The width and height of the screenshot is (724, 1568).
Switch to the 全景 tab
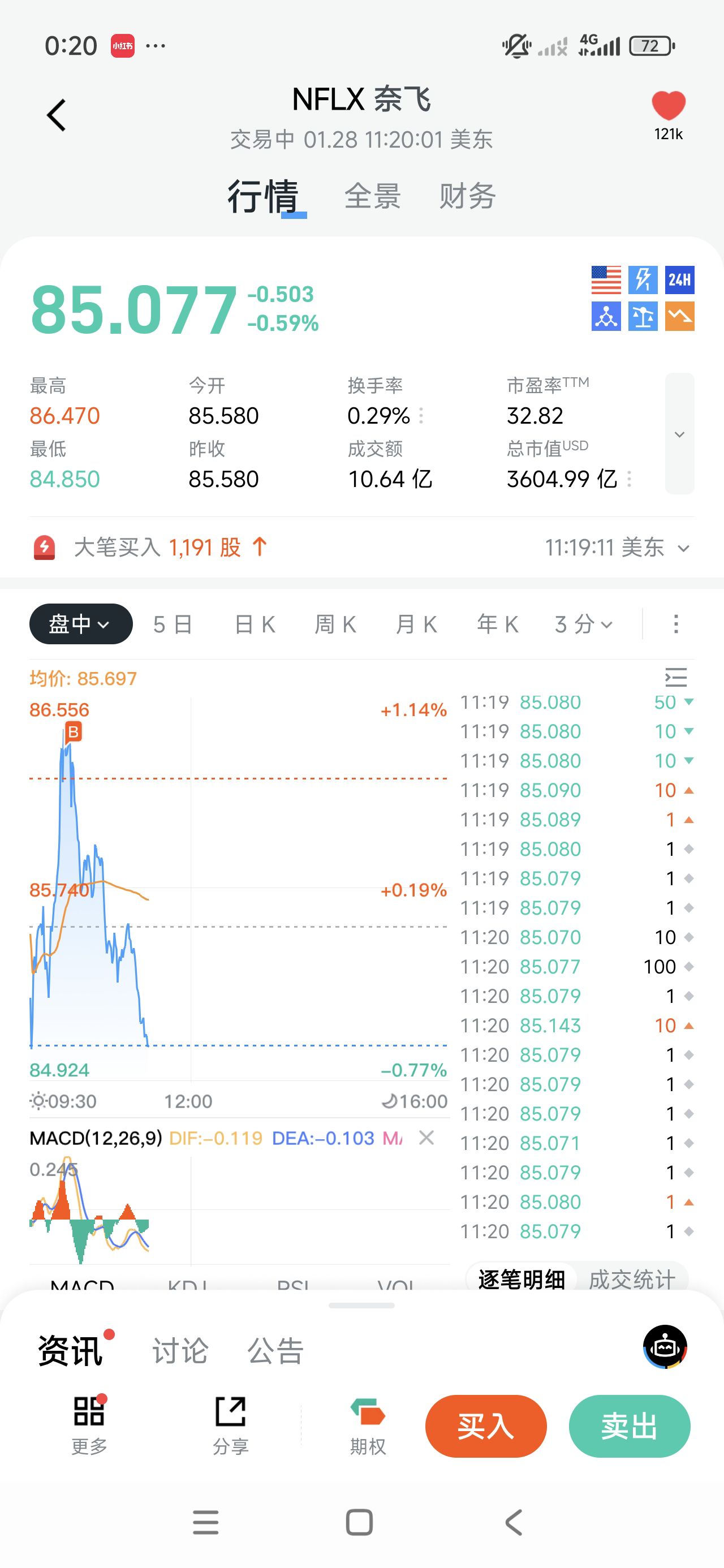point(372,196)
